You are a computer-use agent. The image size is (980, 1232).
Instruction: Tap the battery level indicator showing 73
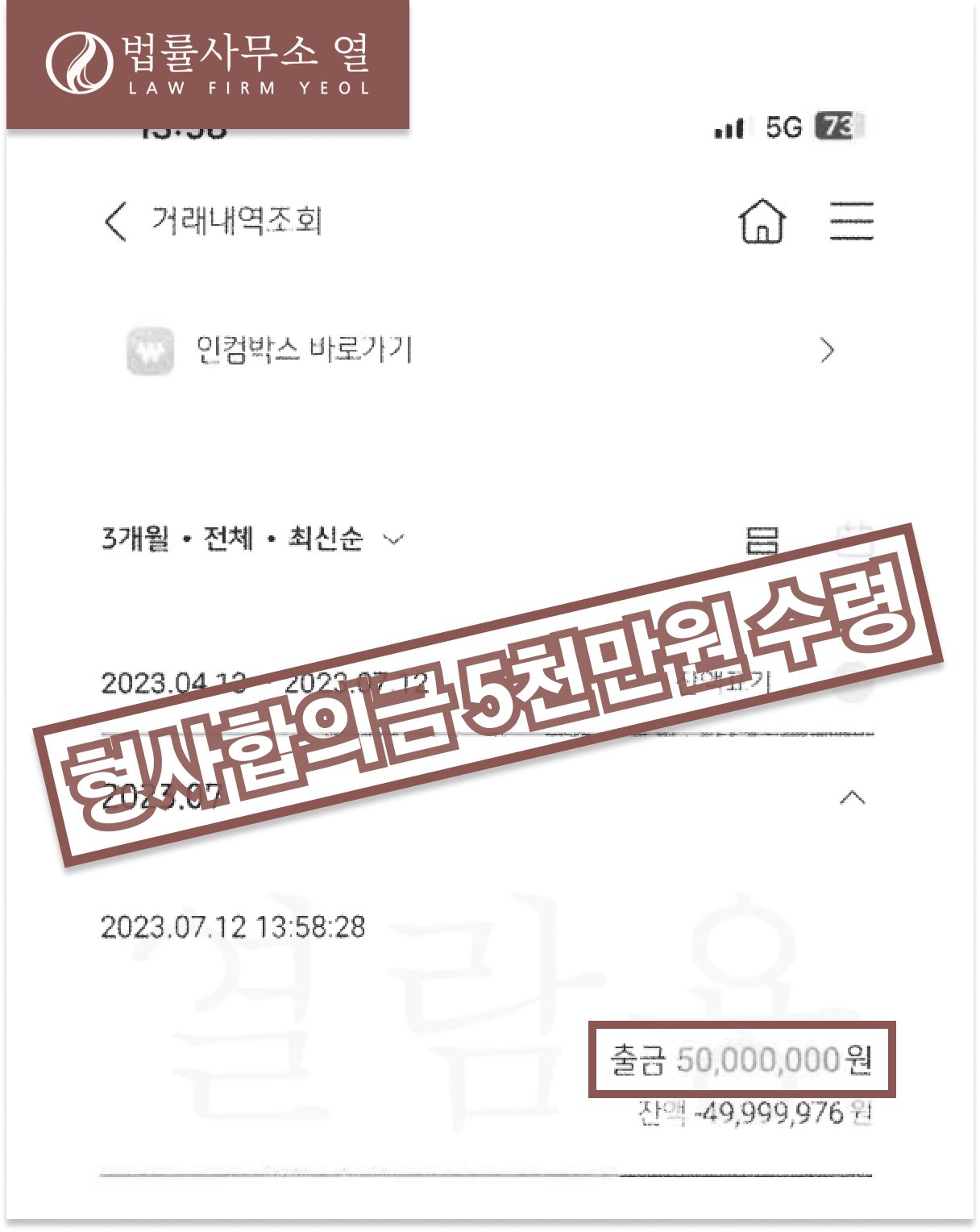coord(836,127)
